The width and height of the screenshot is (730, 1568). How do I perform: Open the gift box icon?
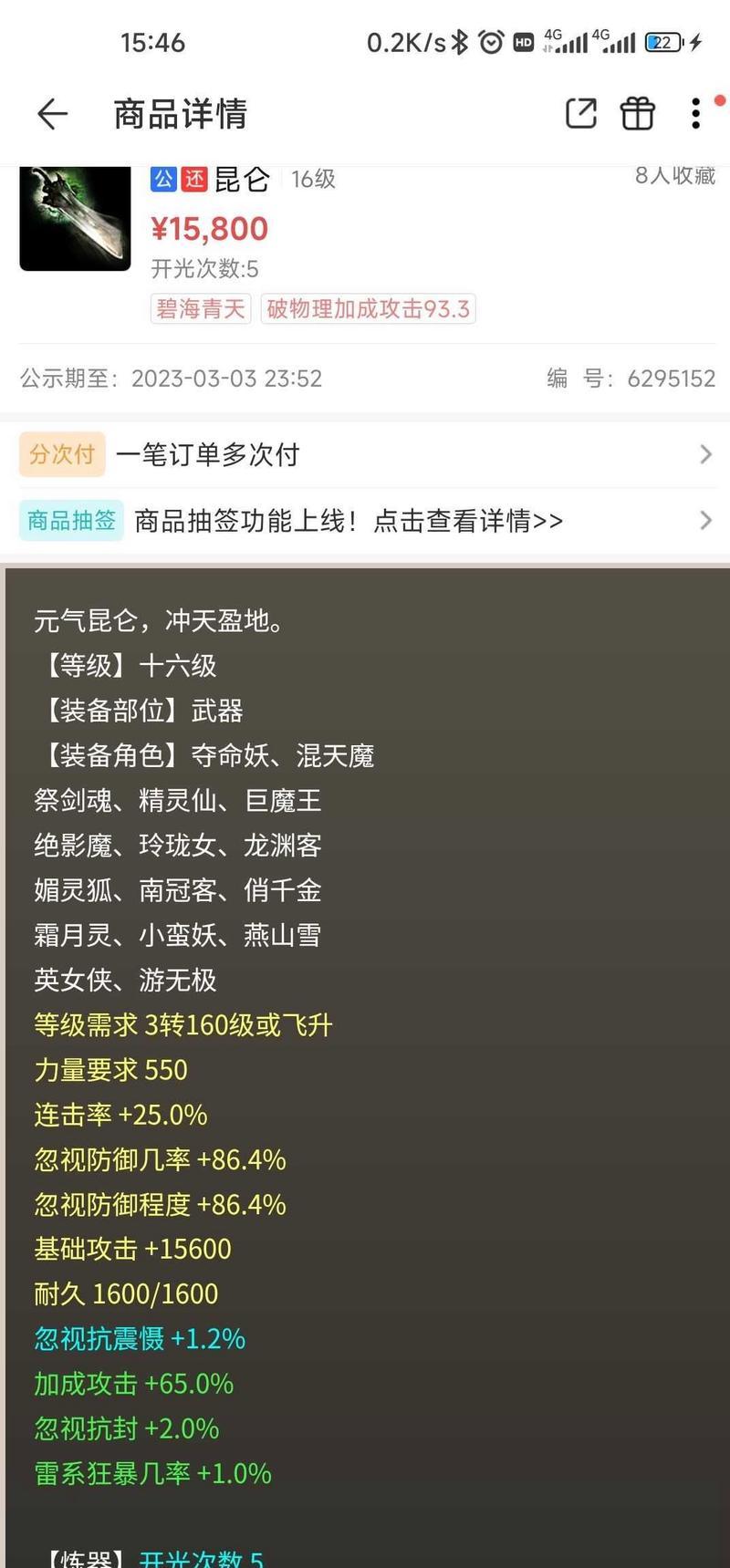[637, 114]
